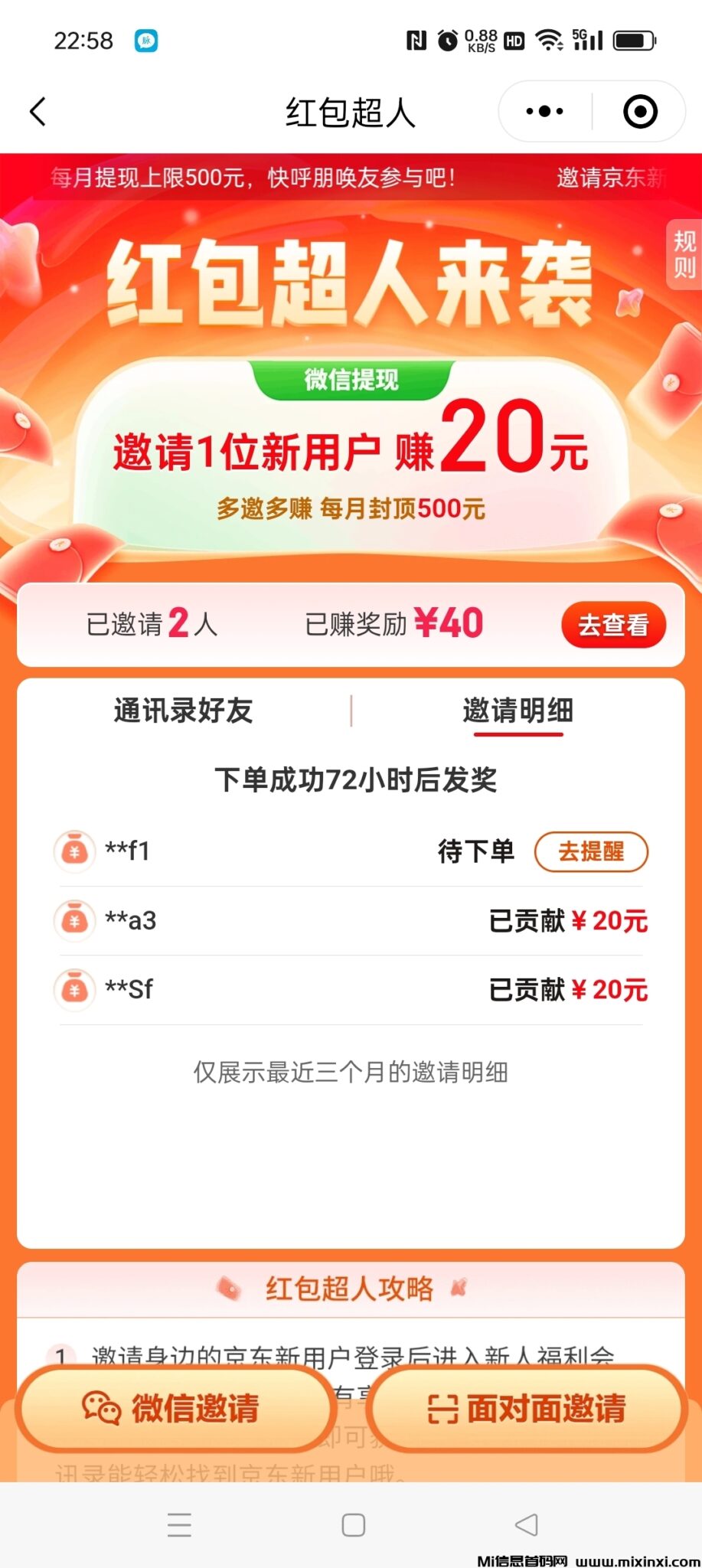Tap the red packet icon beside **f1
The height and width of the screenshot is (1568, 702).
(75, 851)
